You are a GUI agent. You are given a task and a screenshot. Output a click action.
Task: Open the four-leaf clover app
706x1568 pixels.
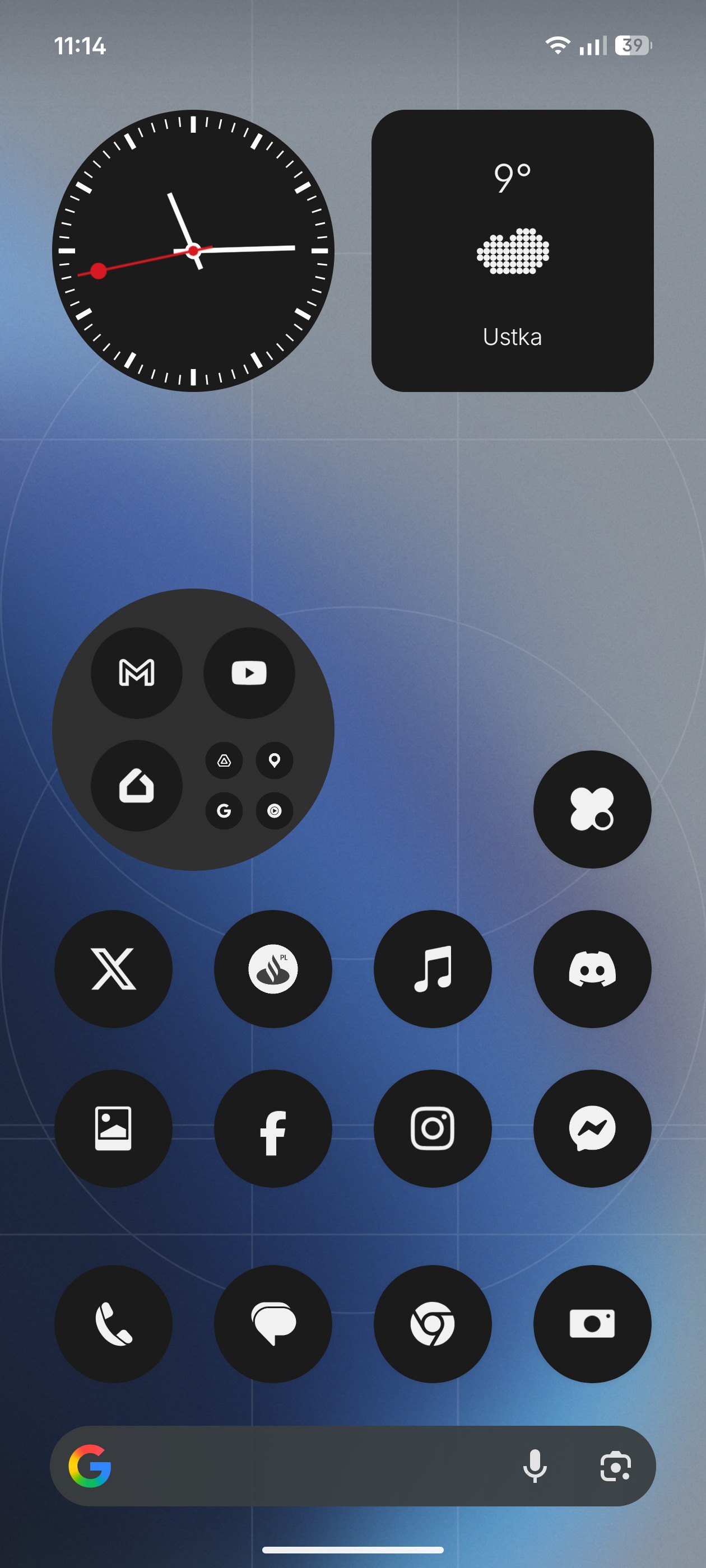[592, 809]
